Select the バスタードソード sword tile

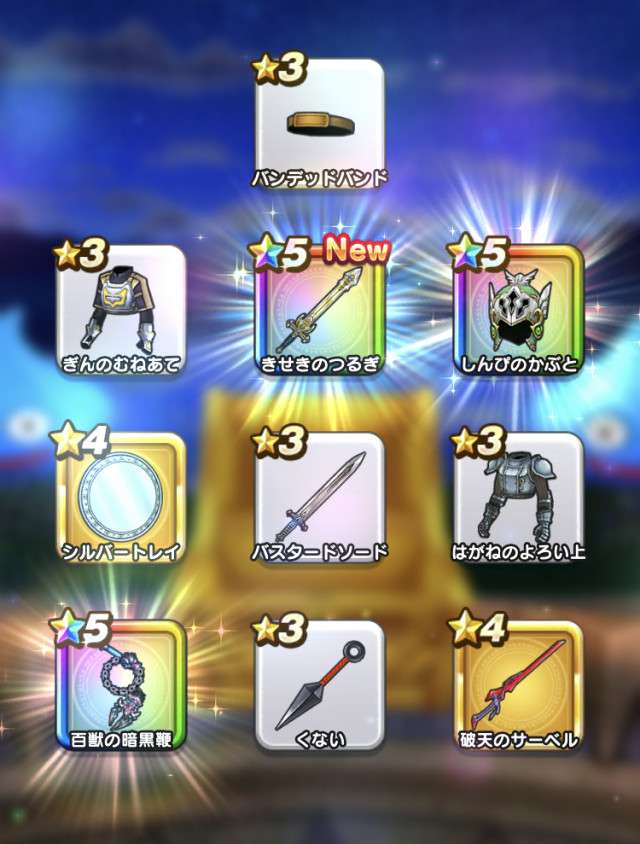click(x=320, y=497)
